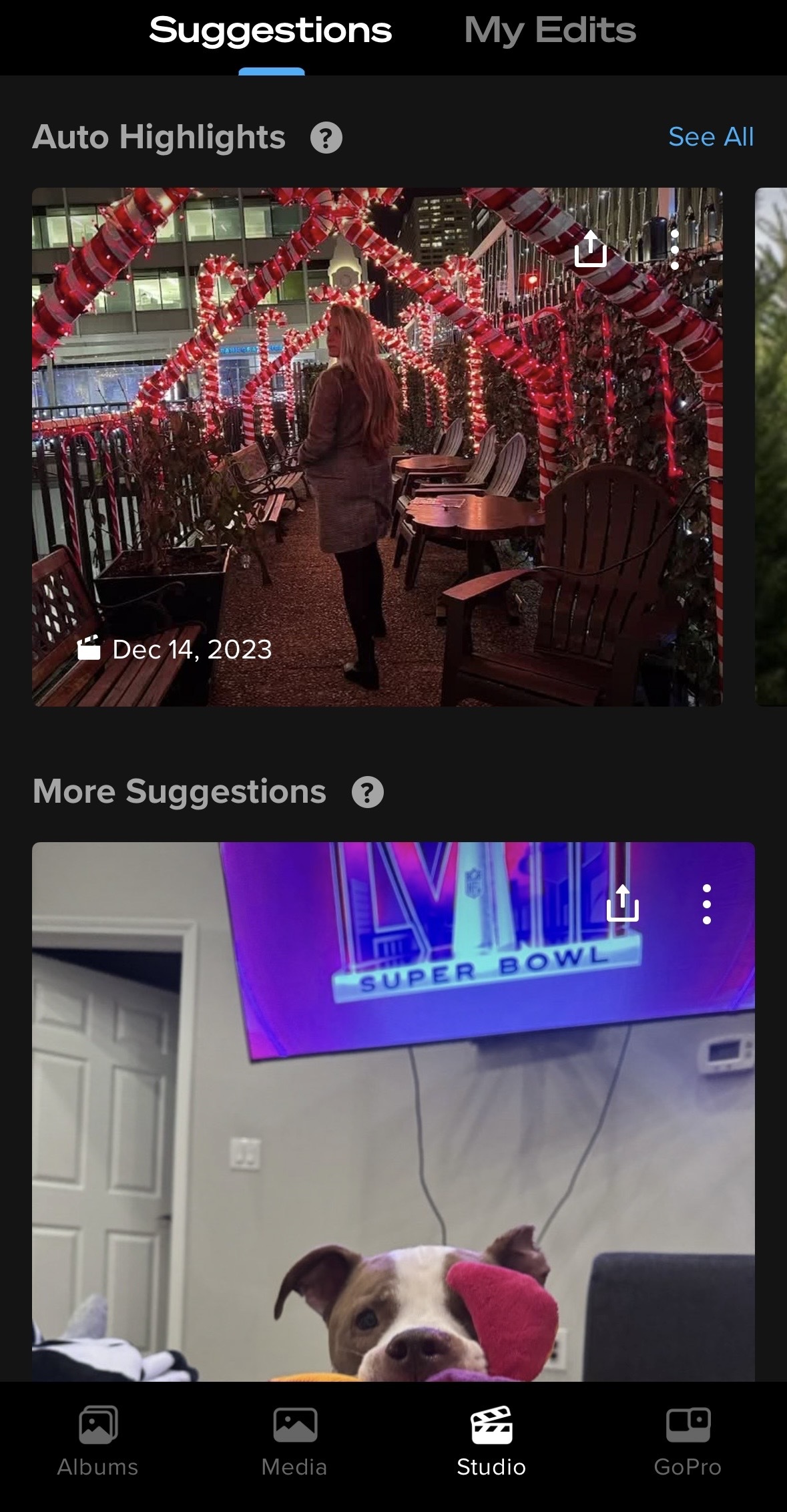Image resolution: width=787 pixels, height=1512 pixels.
Task: Tap the Auto Highlights help icon
Action: [326, 138]
